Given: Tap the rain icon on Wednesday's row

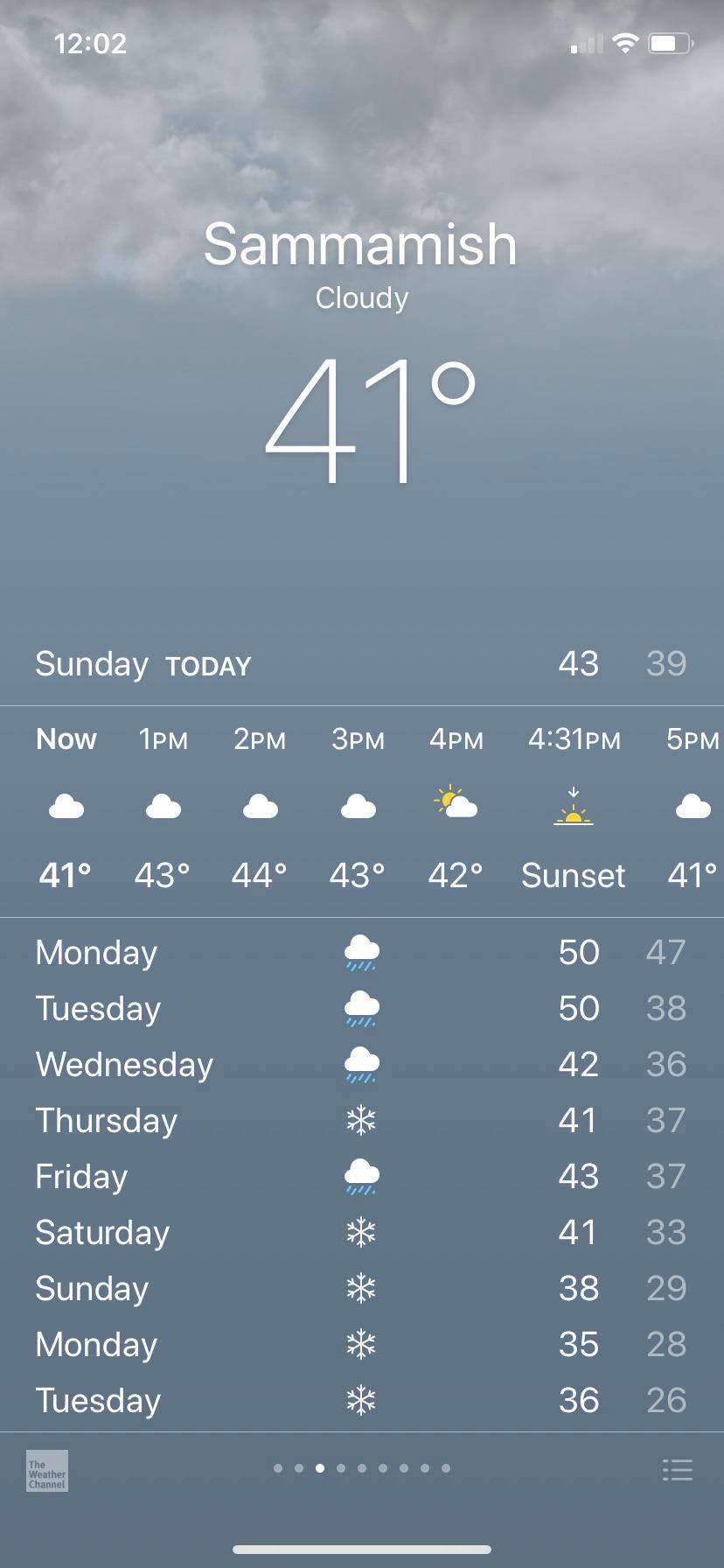Looking at the screenshot, I should pyautogui.click(x=361, y=1065).
